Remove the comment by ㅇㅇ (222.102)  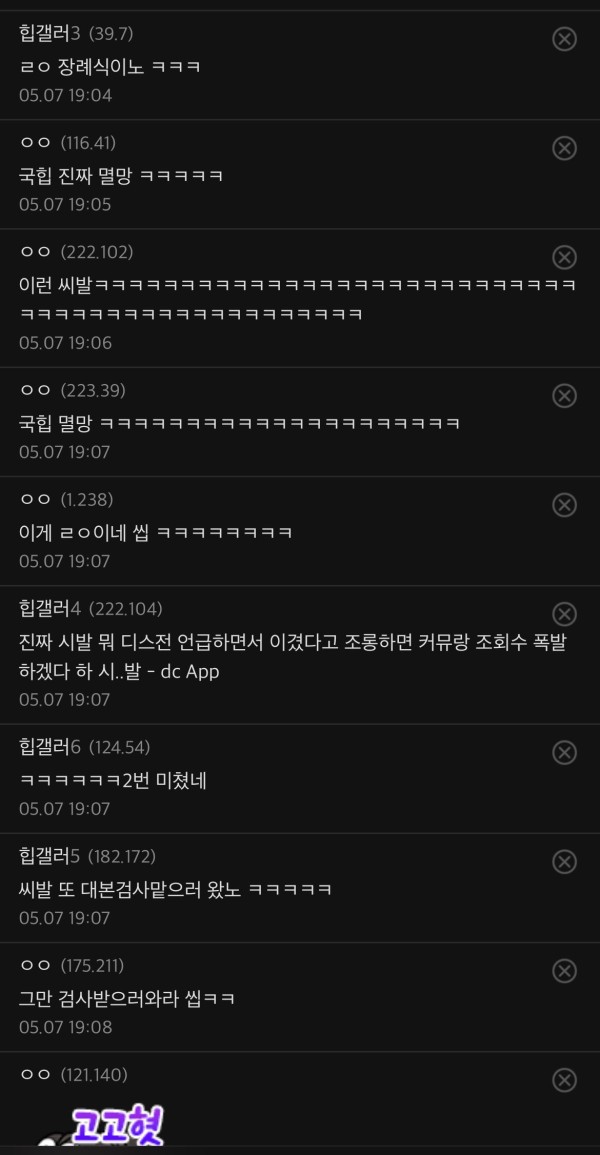pyautogui.click(x=564, y=257)
